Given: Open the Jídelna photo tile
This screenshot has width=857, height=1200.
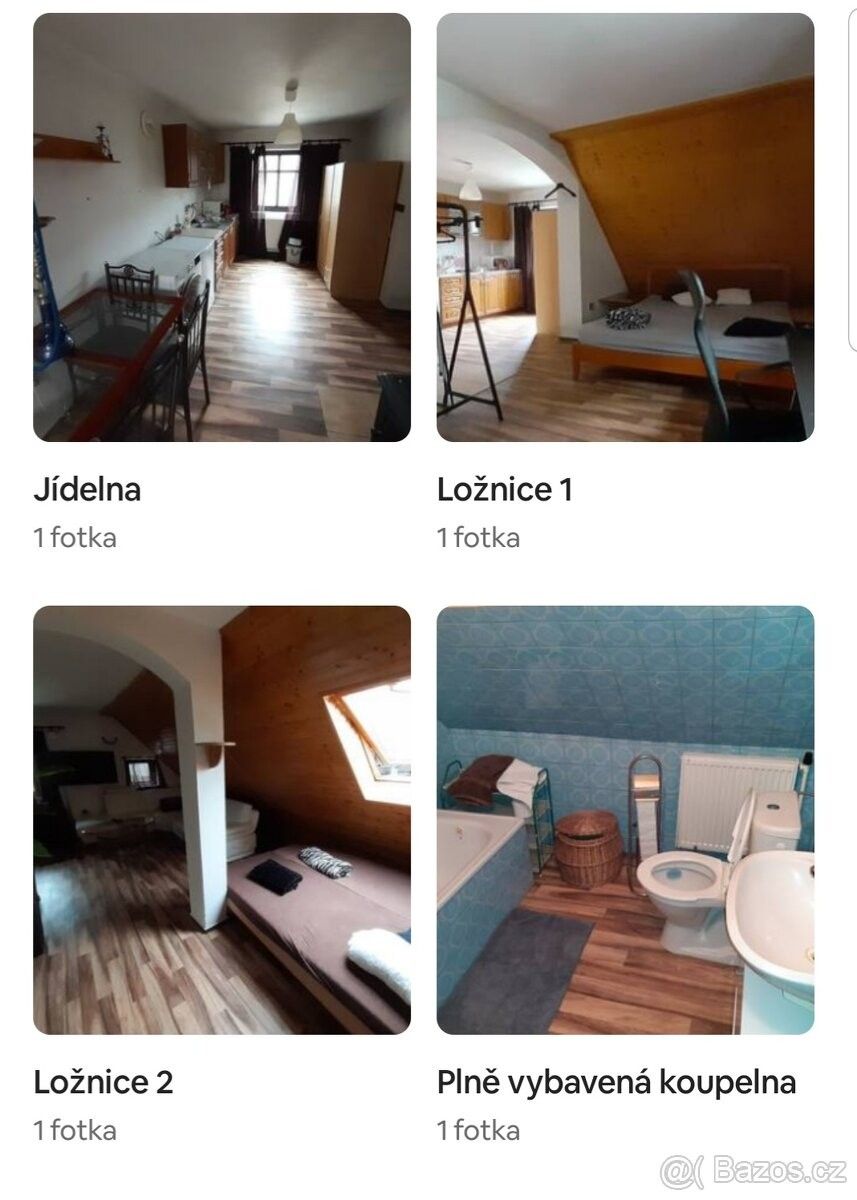Looking at the screenshot, I should (x=222, y=227).
